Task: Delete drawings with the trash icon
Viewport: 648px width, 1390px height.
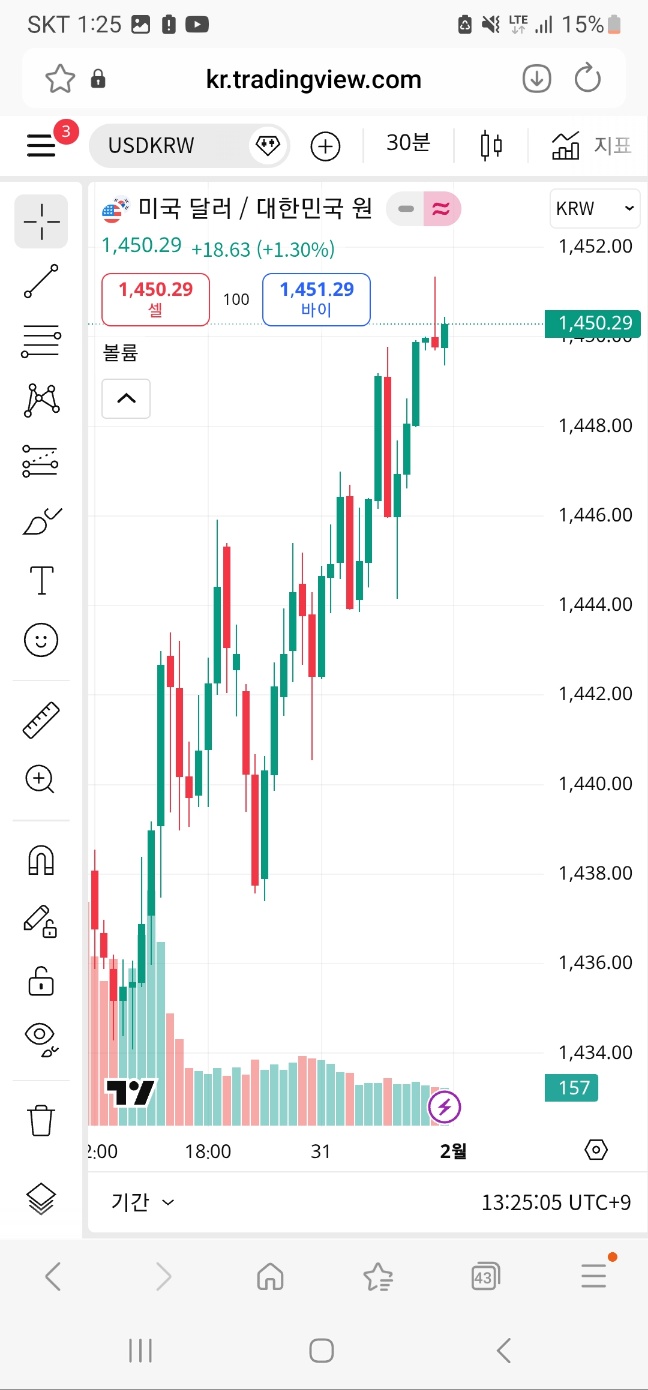Action: point(41,1120)
